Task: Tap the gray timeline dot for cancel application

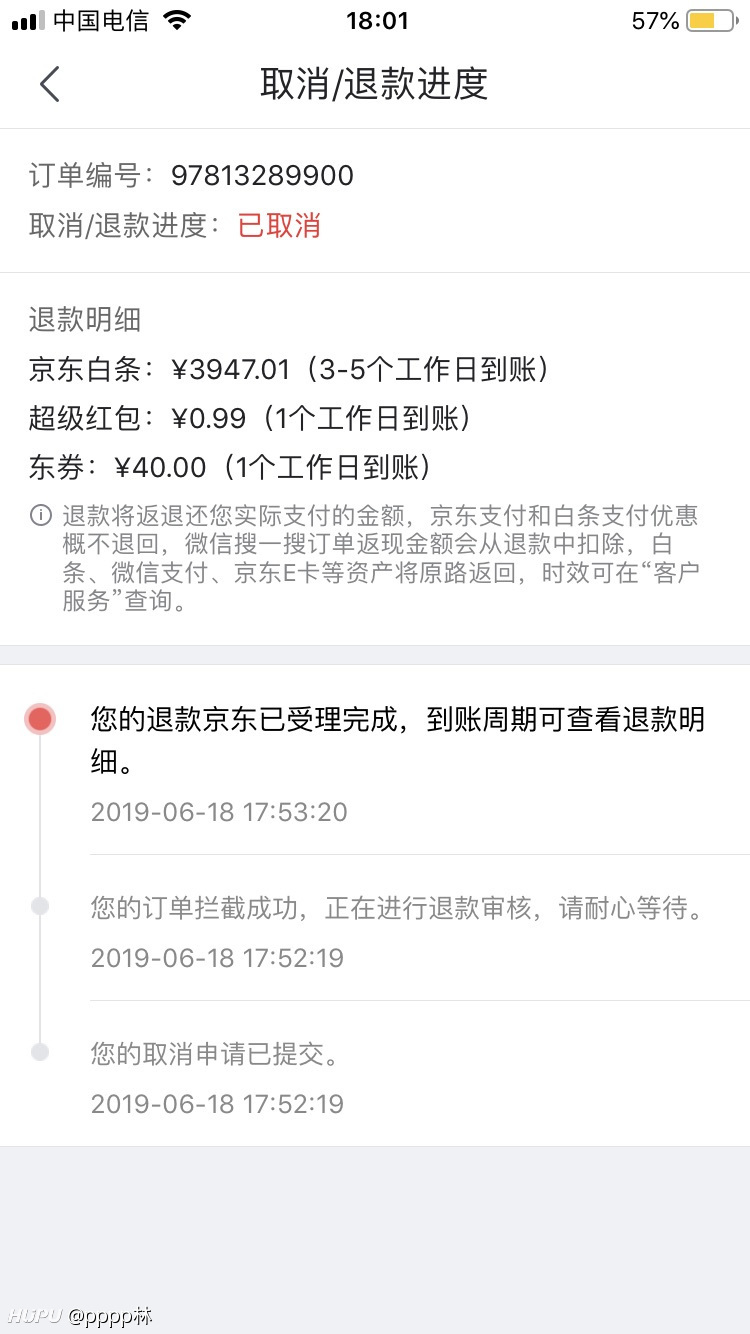Action: tap(40, 1050)
